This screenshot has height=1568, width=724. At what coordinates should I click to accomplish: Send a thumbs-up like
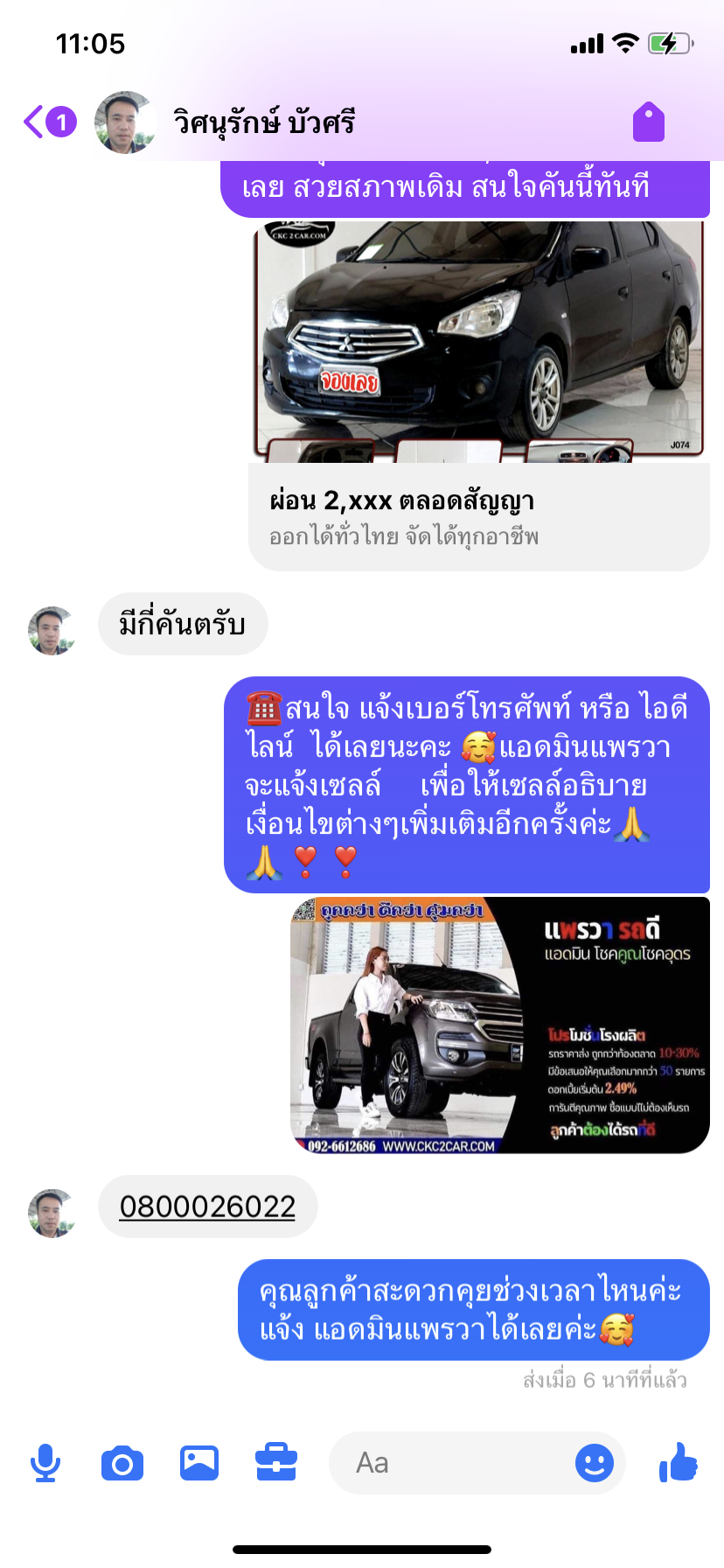679,1462
